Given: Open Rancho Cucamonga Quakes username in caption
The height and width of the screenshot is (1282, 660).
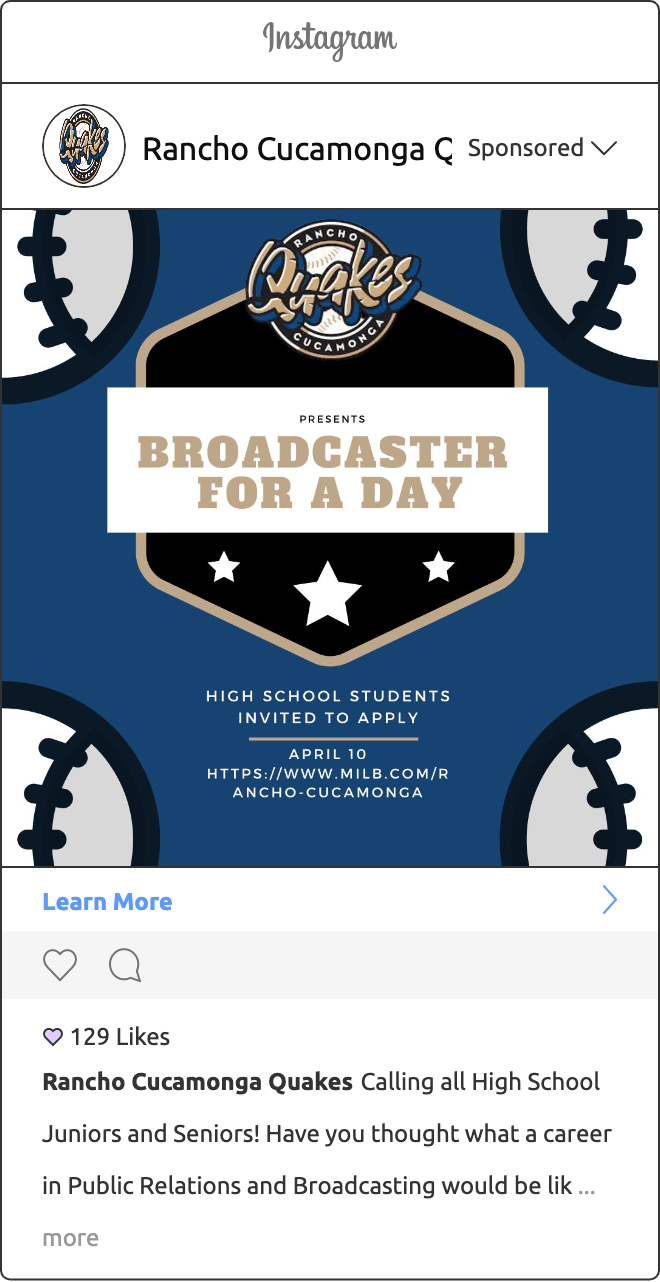Looking at the screenshot, I should click(197, 1082).
